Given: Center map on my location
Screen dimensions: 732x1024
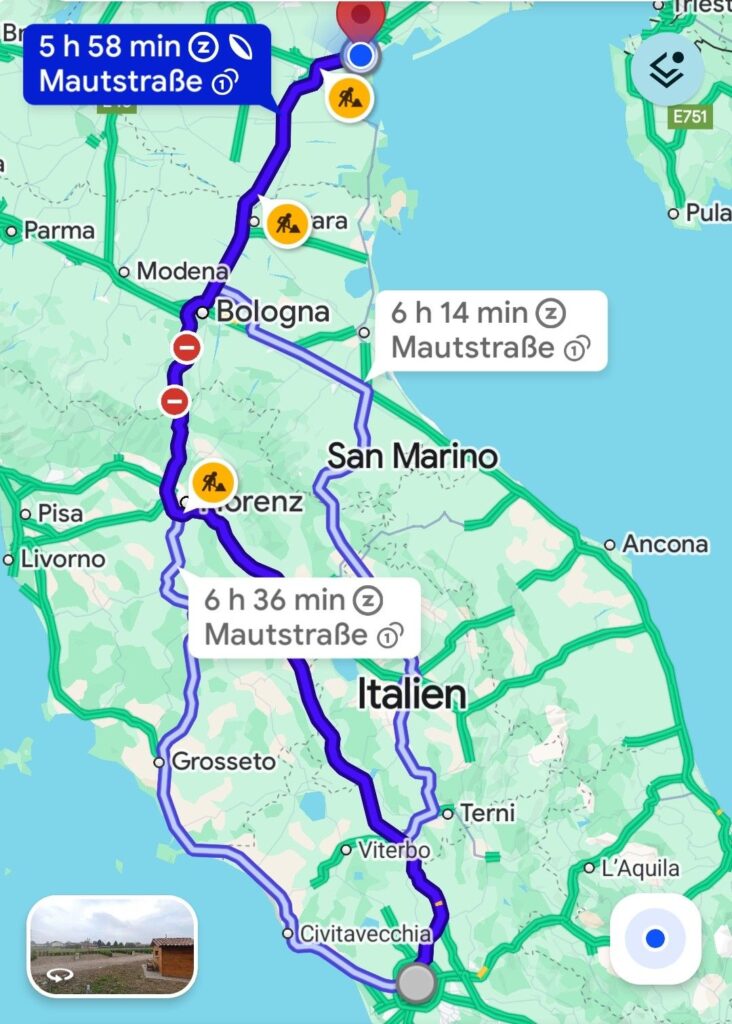Looking at the screenshot, I should click(x=655, y=938).
